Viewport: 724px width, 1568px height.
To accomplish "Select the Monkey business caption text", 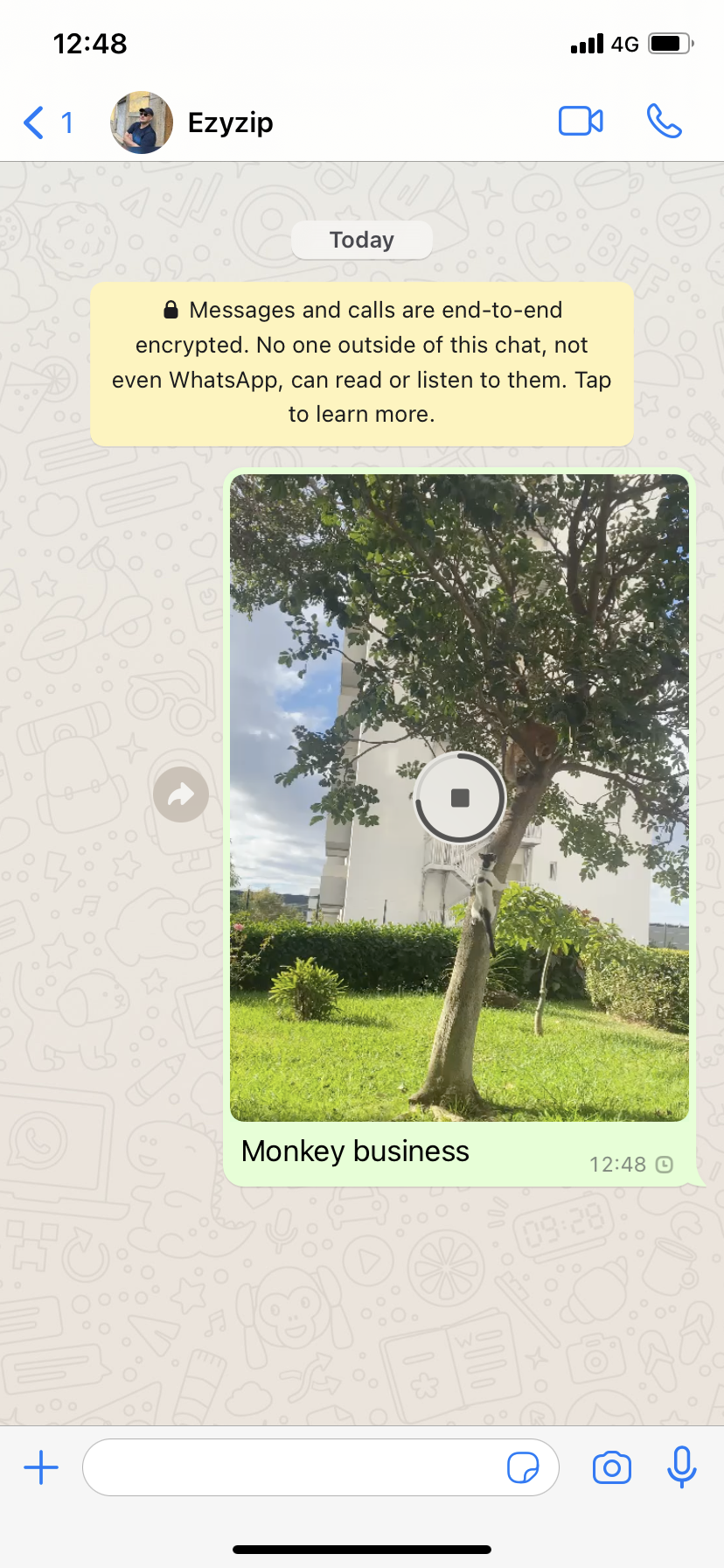I will point(355,1151).
